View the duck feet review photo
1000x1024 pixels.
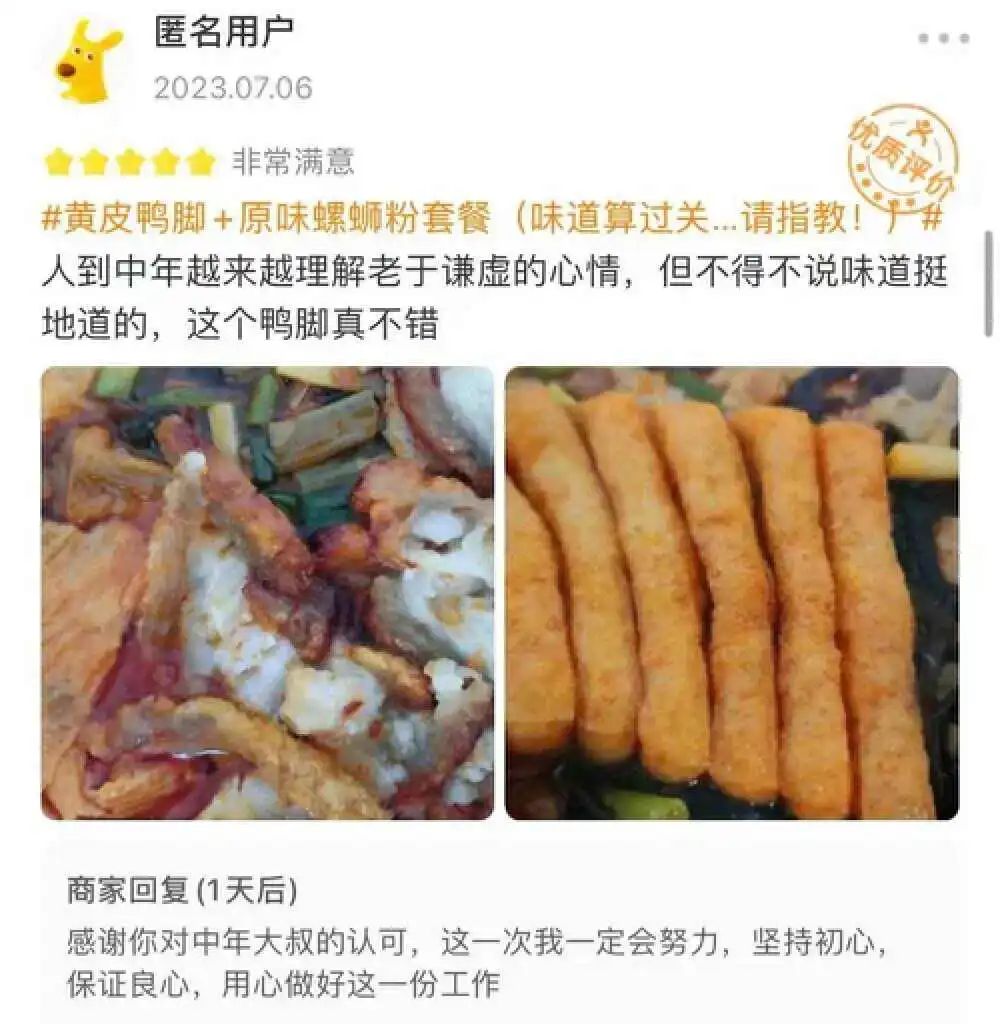267,594
